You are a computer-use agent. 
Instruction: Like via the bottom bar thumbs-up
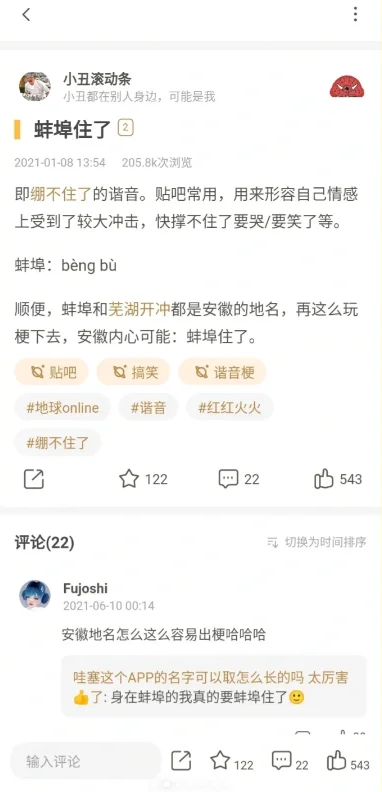point(348,761)
